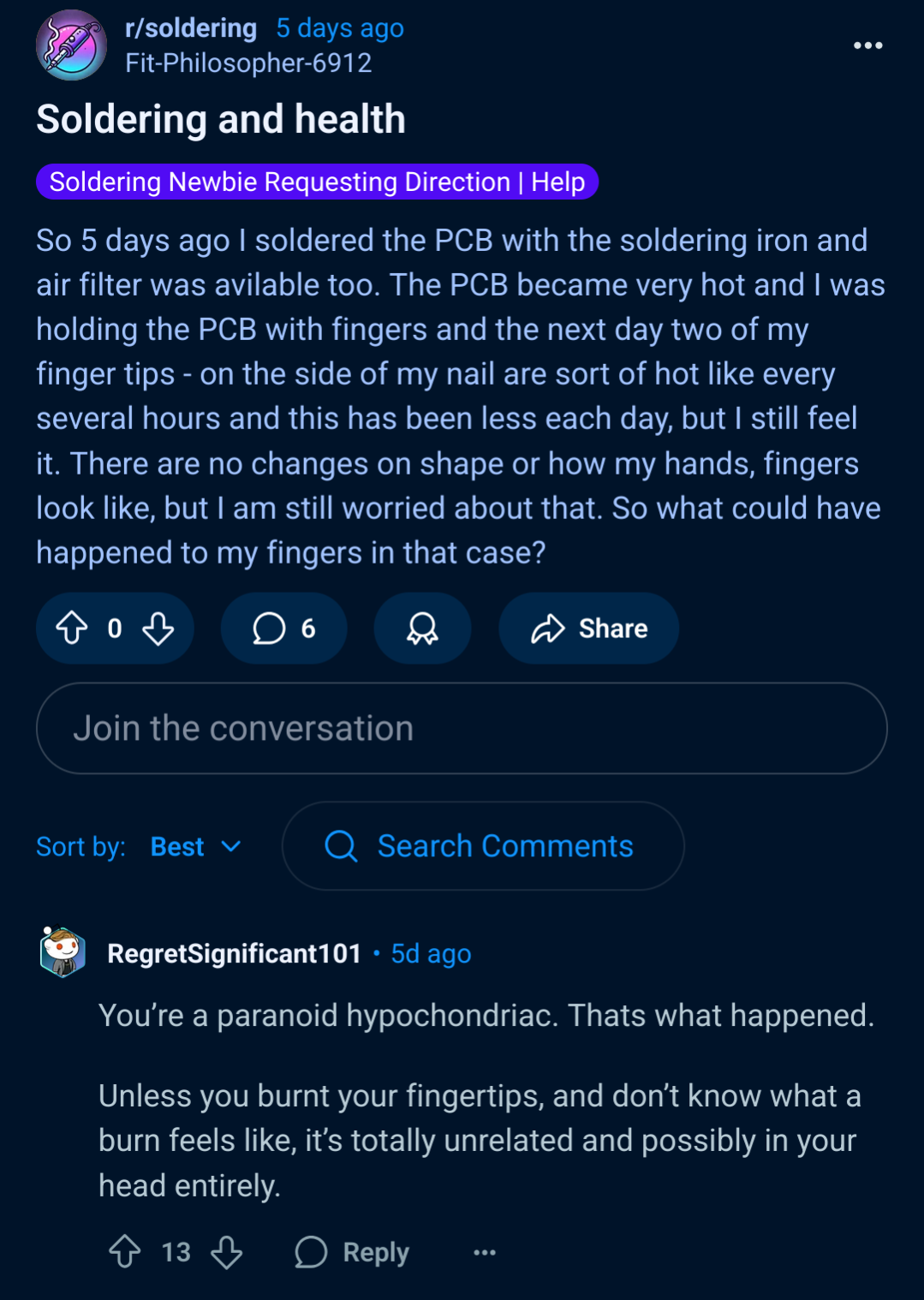
Task: Give an award to the post
Action: [421, 628]
